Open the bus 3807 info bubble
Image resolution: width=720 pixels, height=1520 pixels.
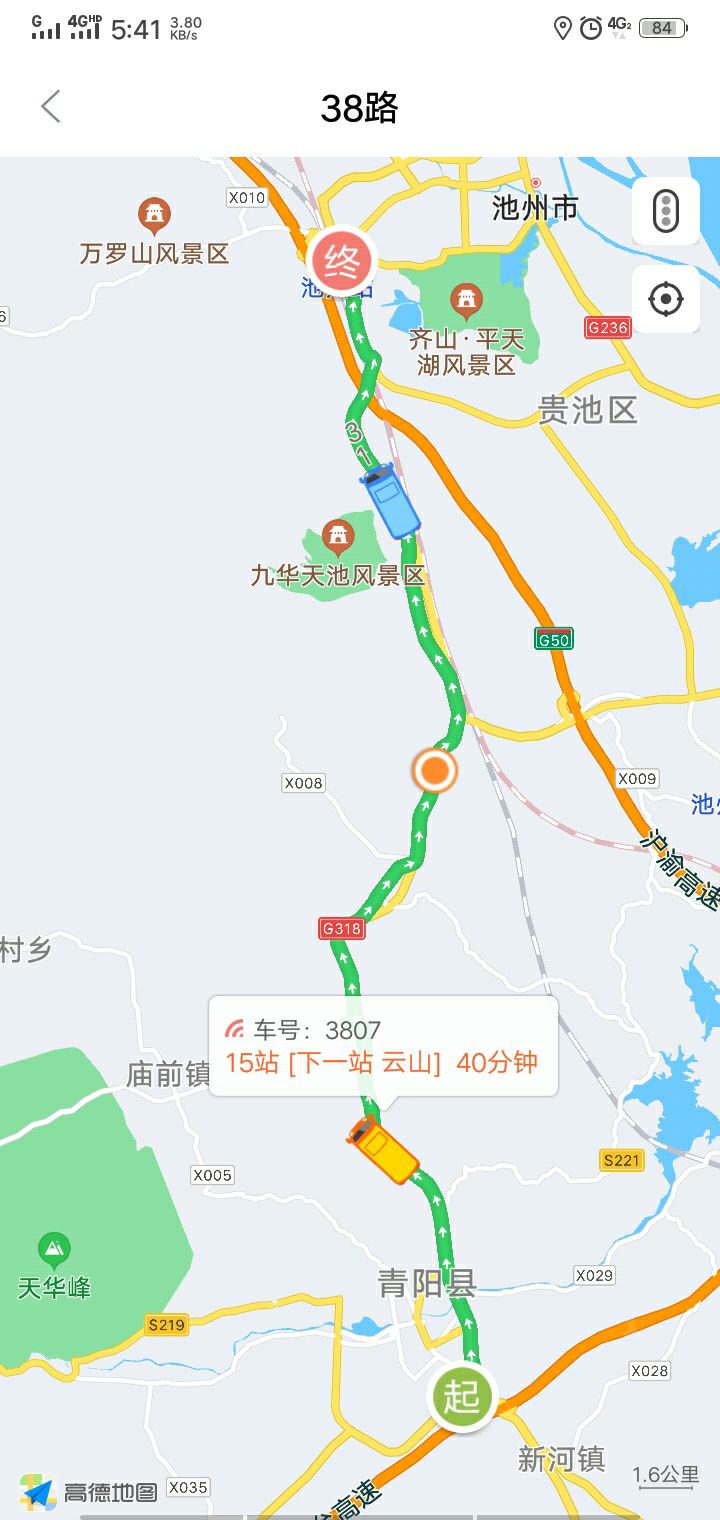coord(382,1046)
